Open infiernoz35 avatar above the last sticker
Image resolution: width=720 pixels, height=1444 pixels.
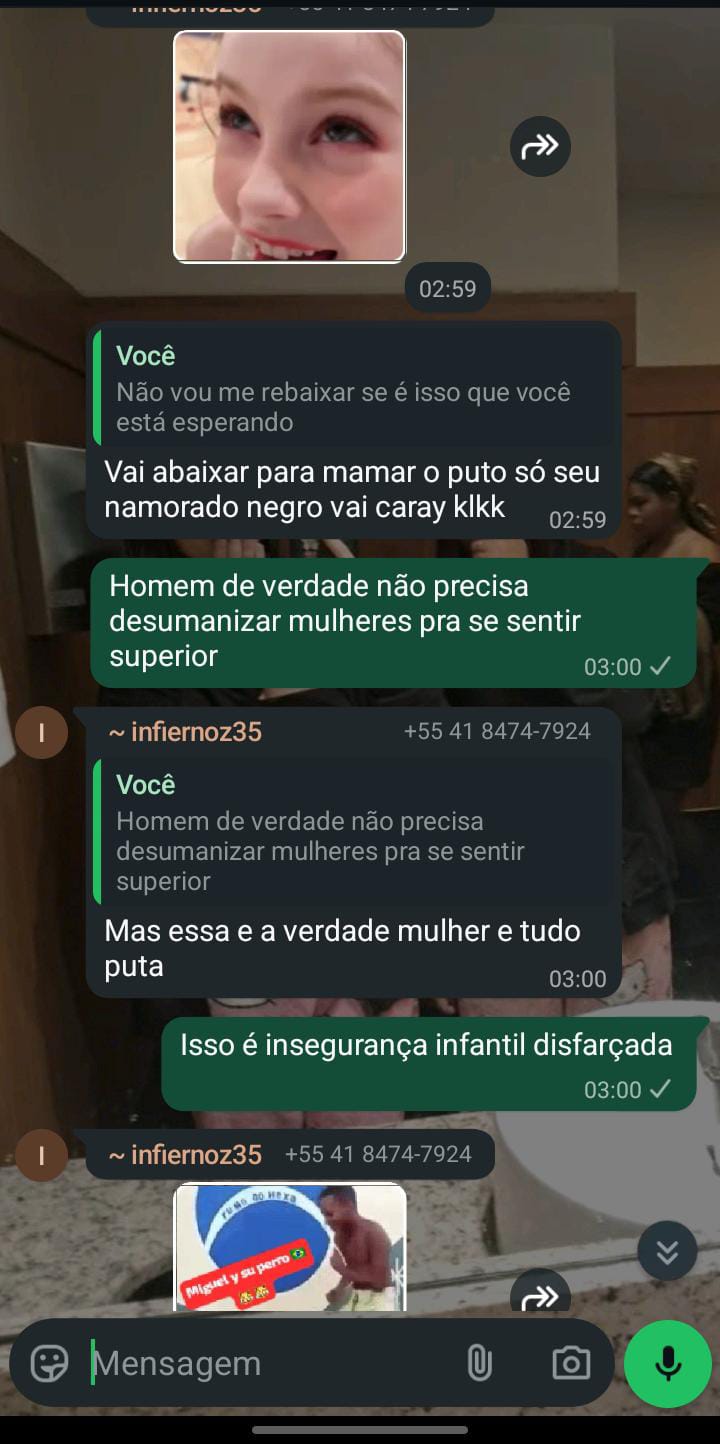pyautogui.click(x=42, y=1155)
